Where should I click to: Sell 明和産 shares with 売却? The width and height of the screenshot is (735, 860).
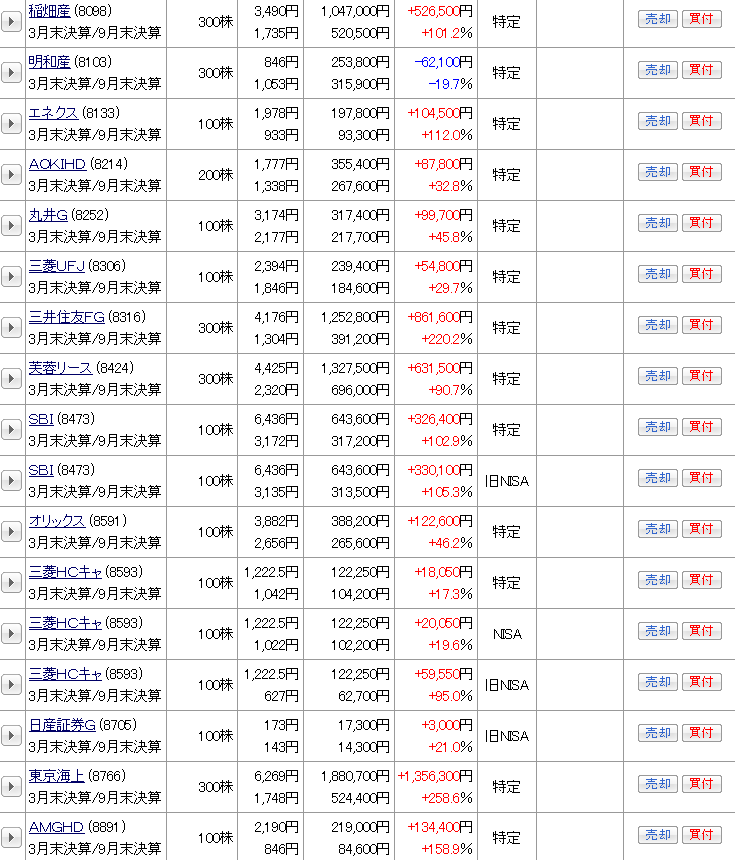(657, 70)
